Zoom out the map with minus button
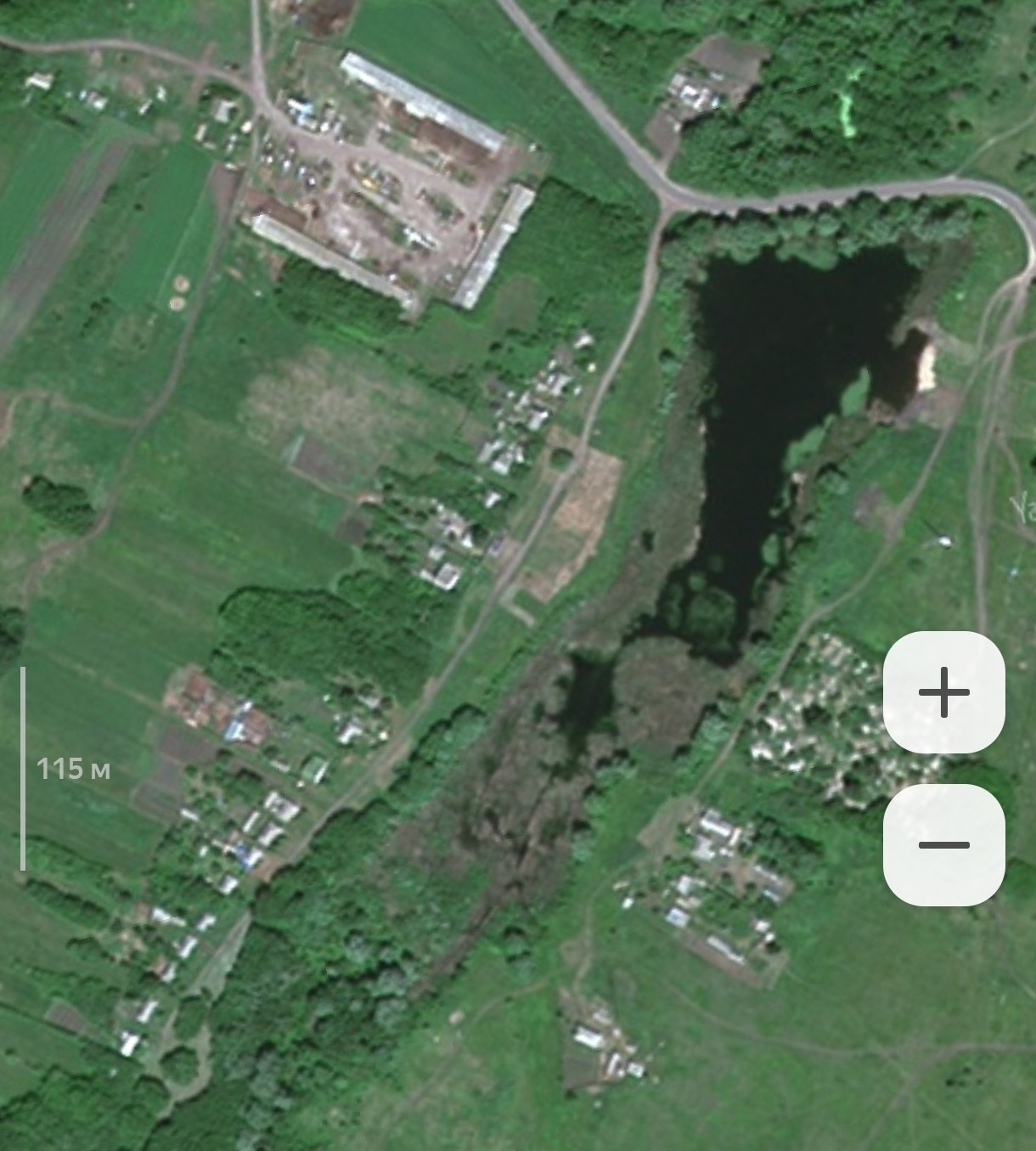 pyautogui.click(x=943, y=844)
